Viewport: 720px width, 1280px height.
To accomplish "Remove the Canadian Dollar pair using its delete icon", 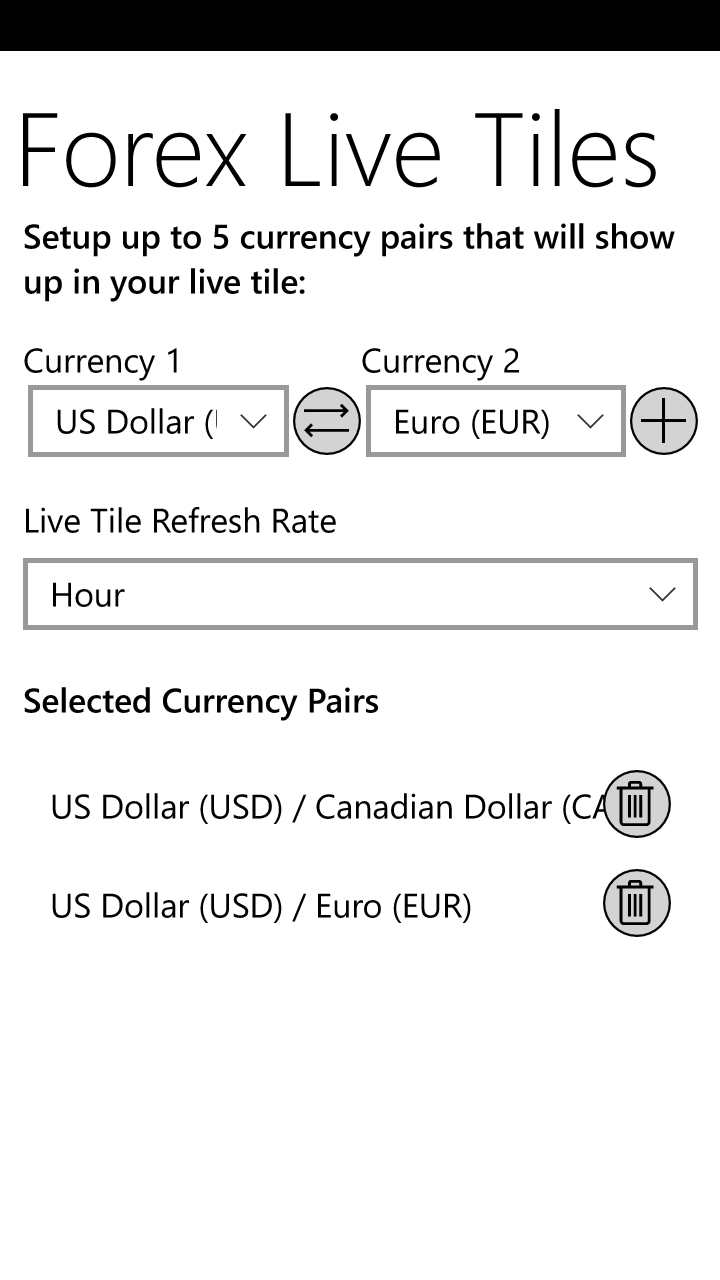I will (x=637, y=803).
